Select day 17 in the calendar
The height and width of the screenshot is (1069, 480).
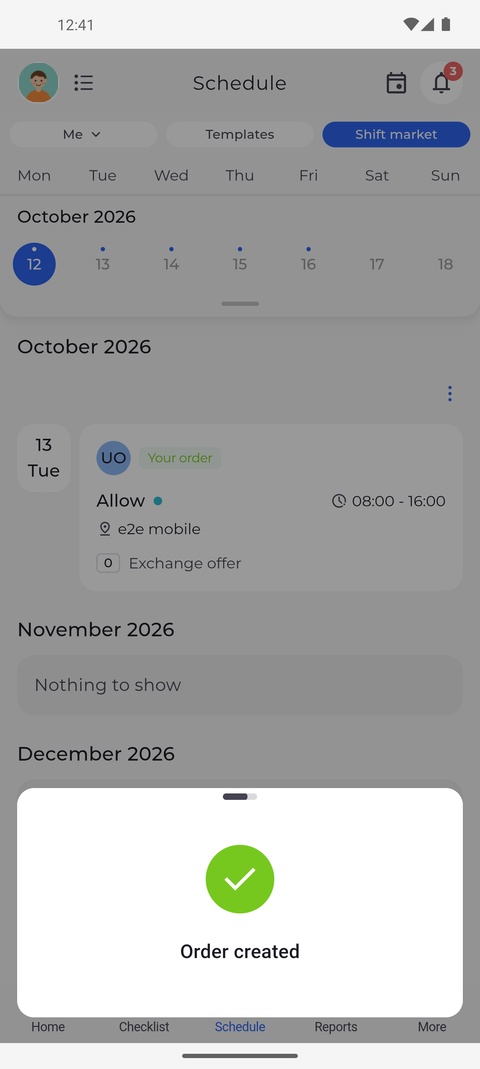377,264
